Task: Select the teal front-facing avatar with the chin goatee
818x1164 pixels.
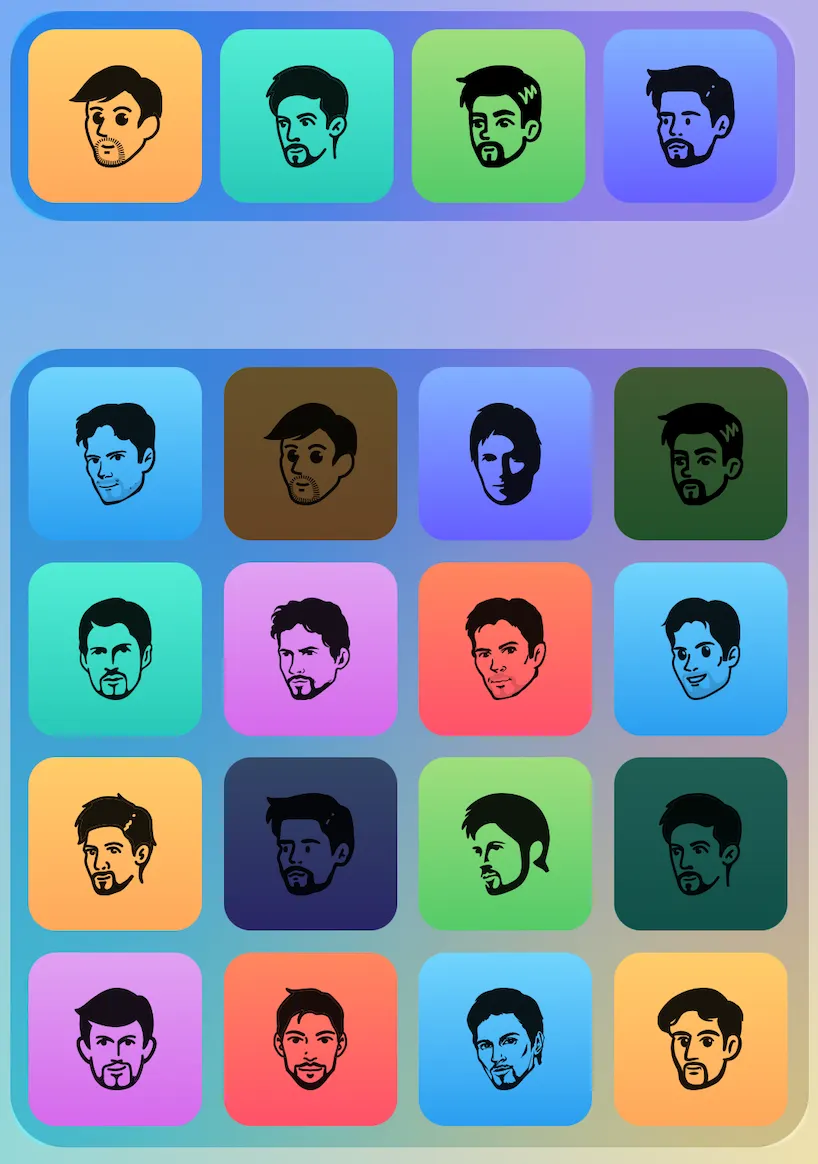Action: click(x=115, y=648)
